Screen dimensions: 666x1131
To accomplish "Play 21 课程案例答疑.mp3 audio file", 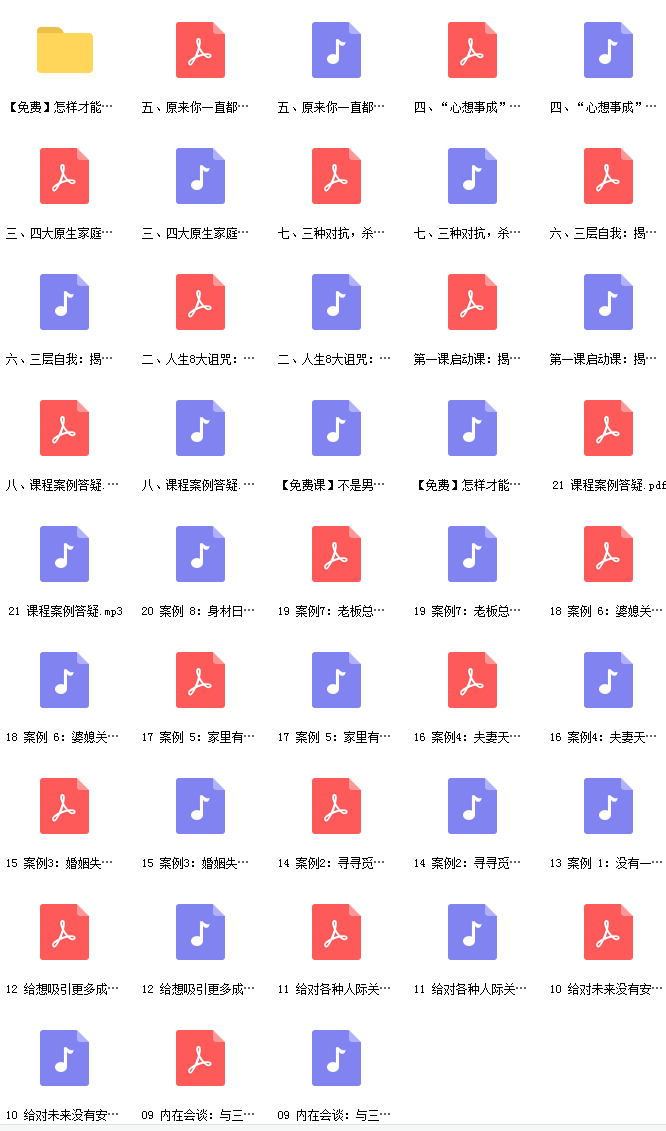I will tap(64, 554).
